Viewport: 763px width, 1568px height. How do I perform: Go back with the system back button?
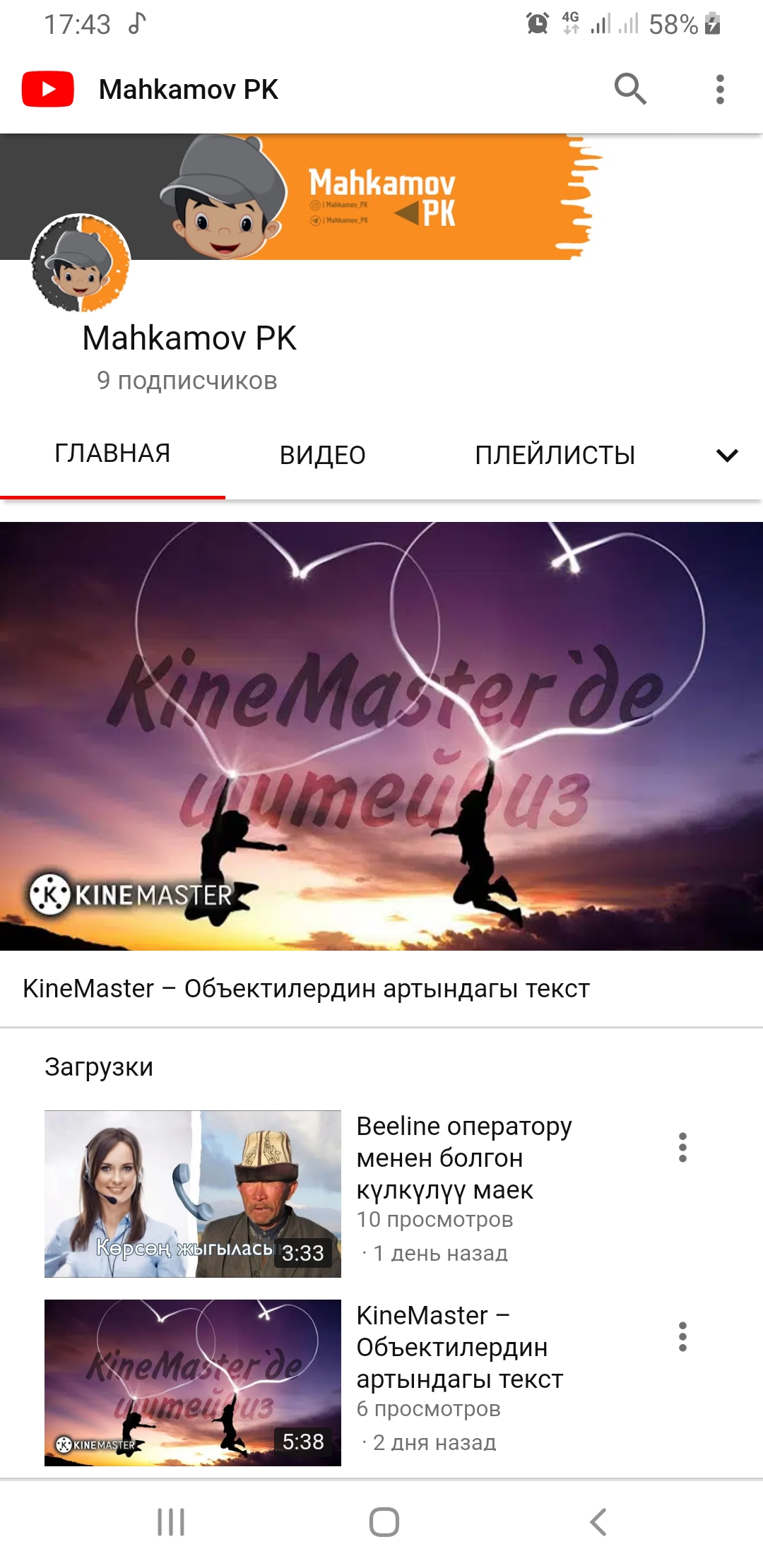click(598, 1521)
